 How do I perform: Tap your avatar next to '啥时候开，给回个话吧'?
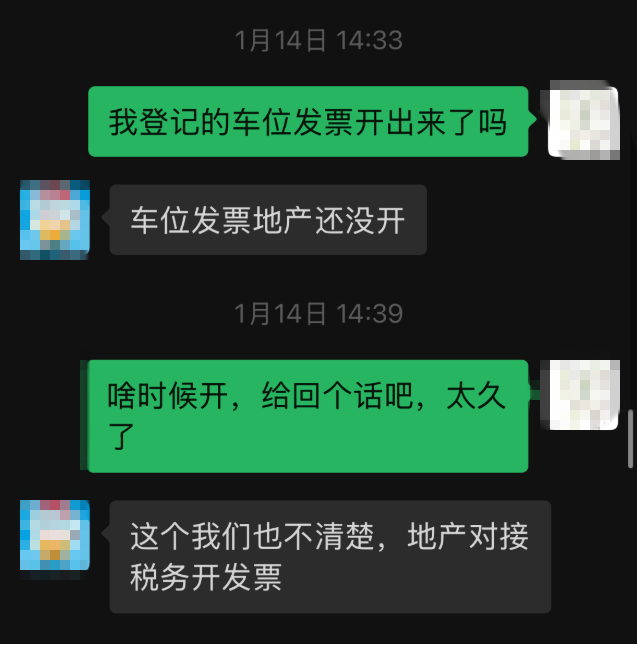click(x=584, y=395)
